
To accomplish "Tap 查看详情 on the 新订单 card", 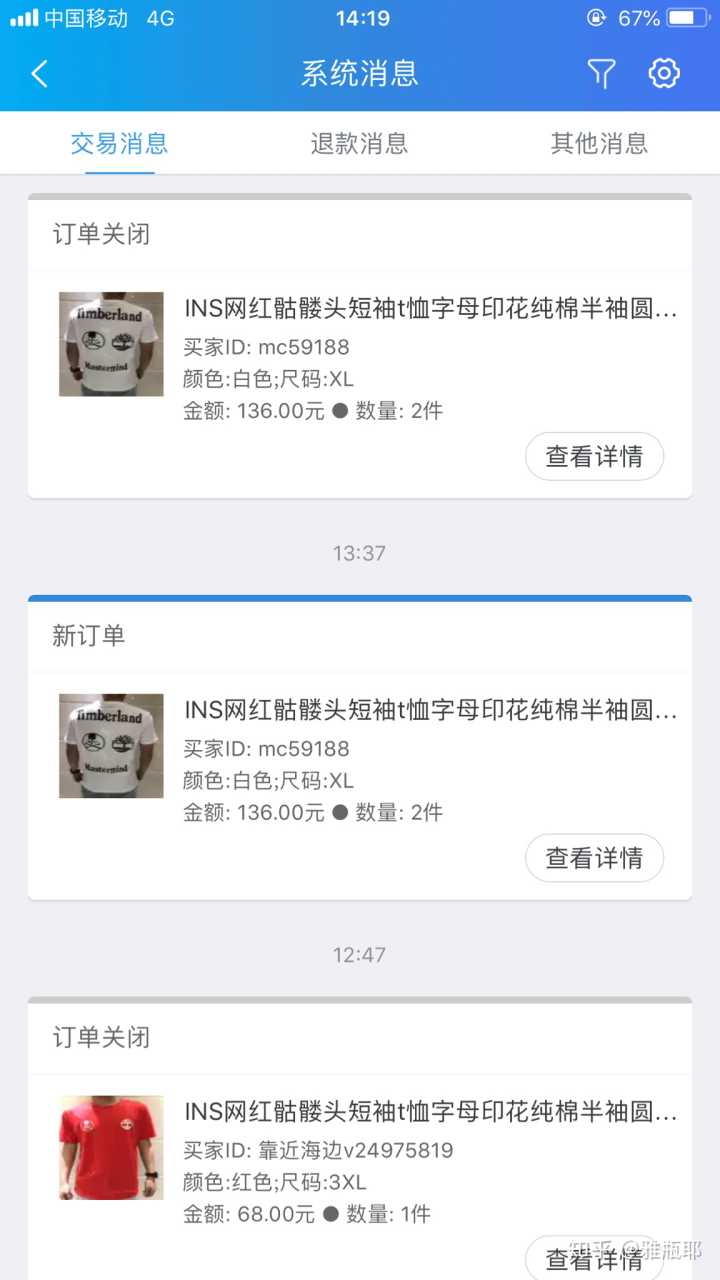I will tap(594, 858).
